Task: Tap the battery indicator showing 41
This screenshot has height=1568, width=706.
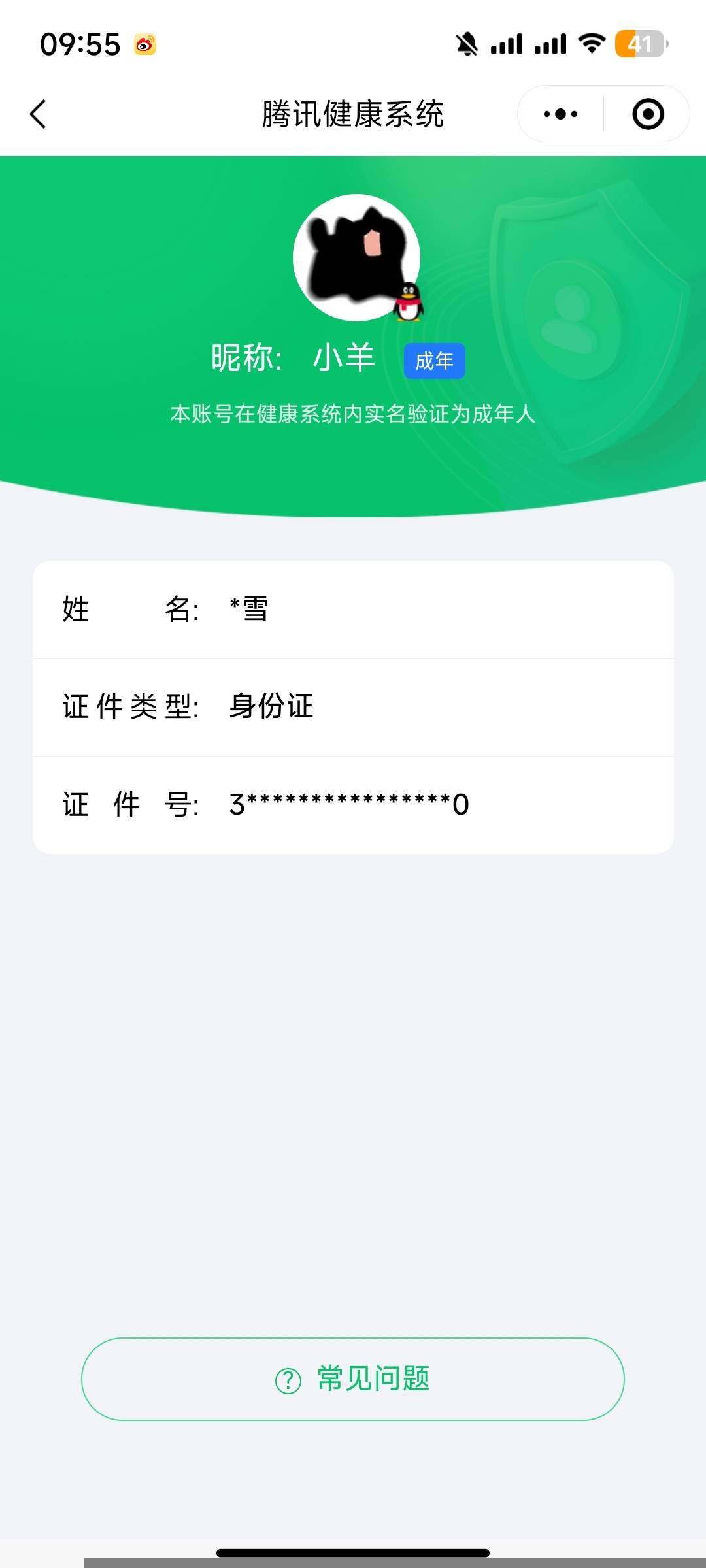Action: 641,43
